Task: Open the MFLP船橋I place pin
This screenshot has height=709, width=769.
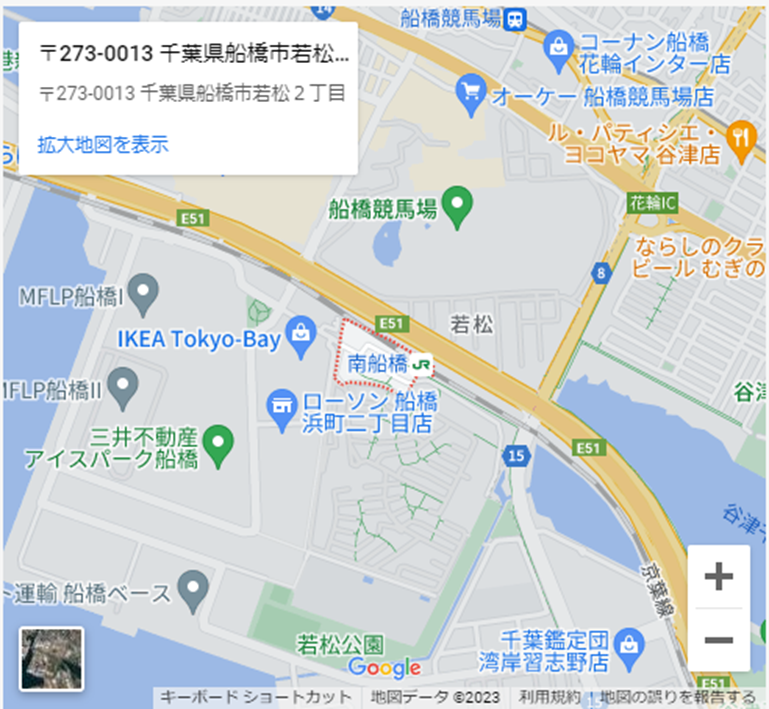Action: click(x=143, y=295)
